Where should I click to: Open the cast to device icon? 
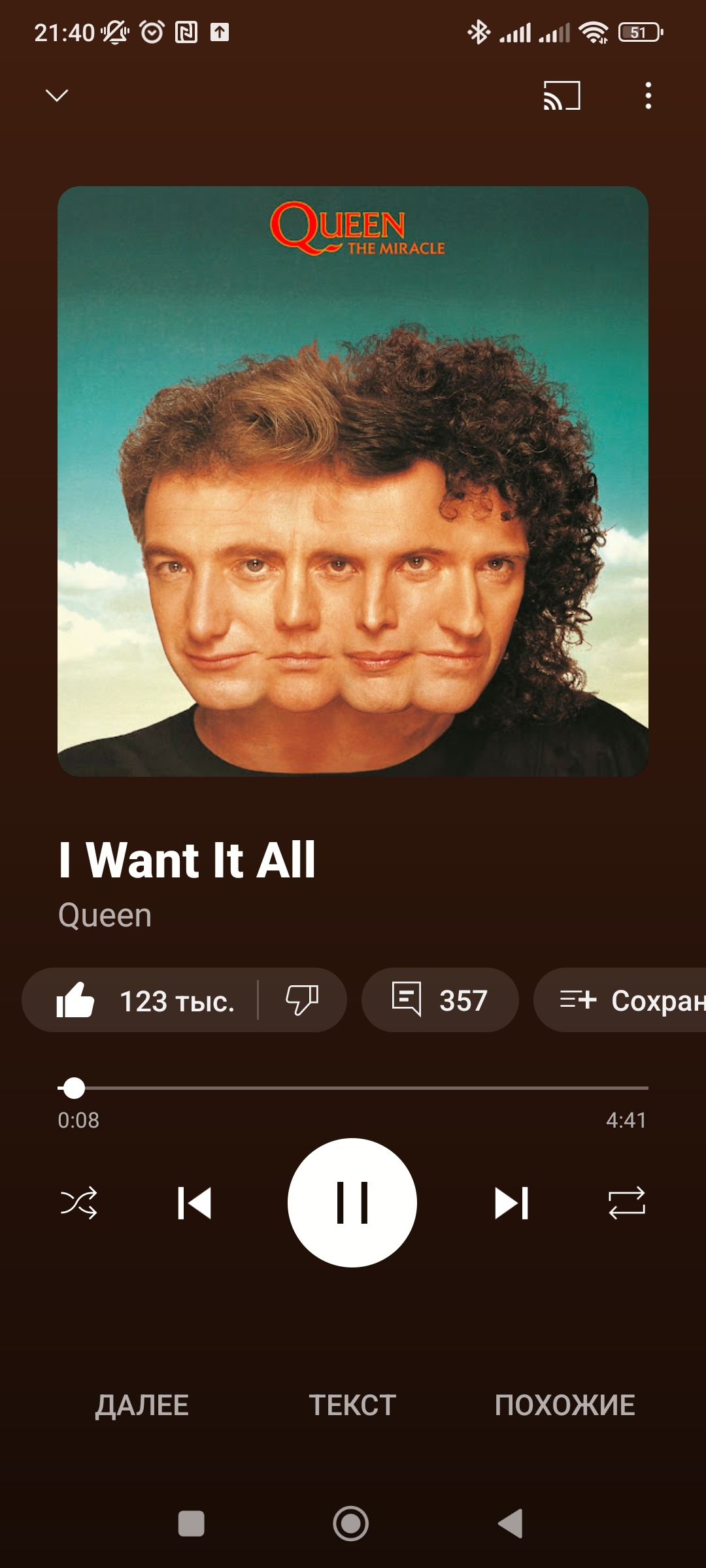click(562, 95)
